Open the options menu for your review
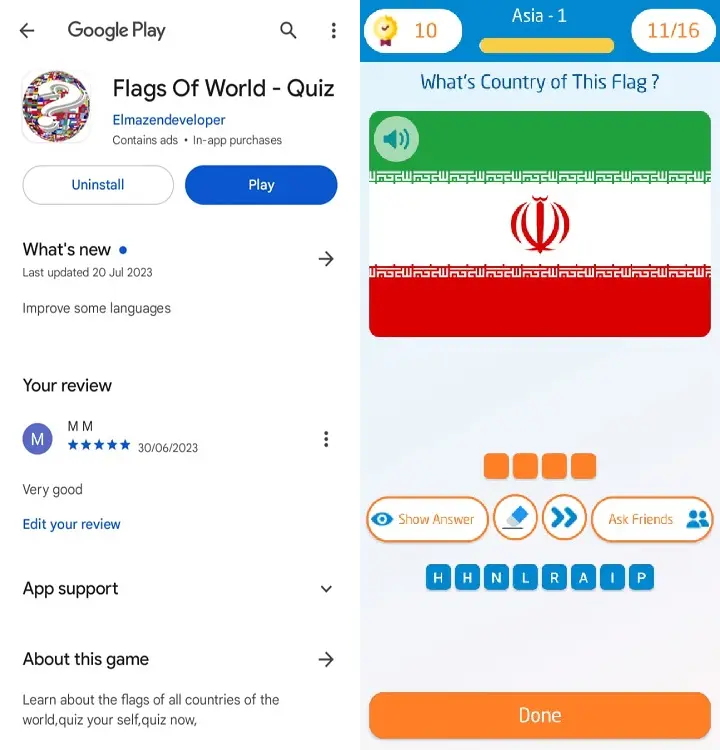Image resolution: width=720 pixels, height=750 pixels. 326,439
